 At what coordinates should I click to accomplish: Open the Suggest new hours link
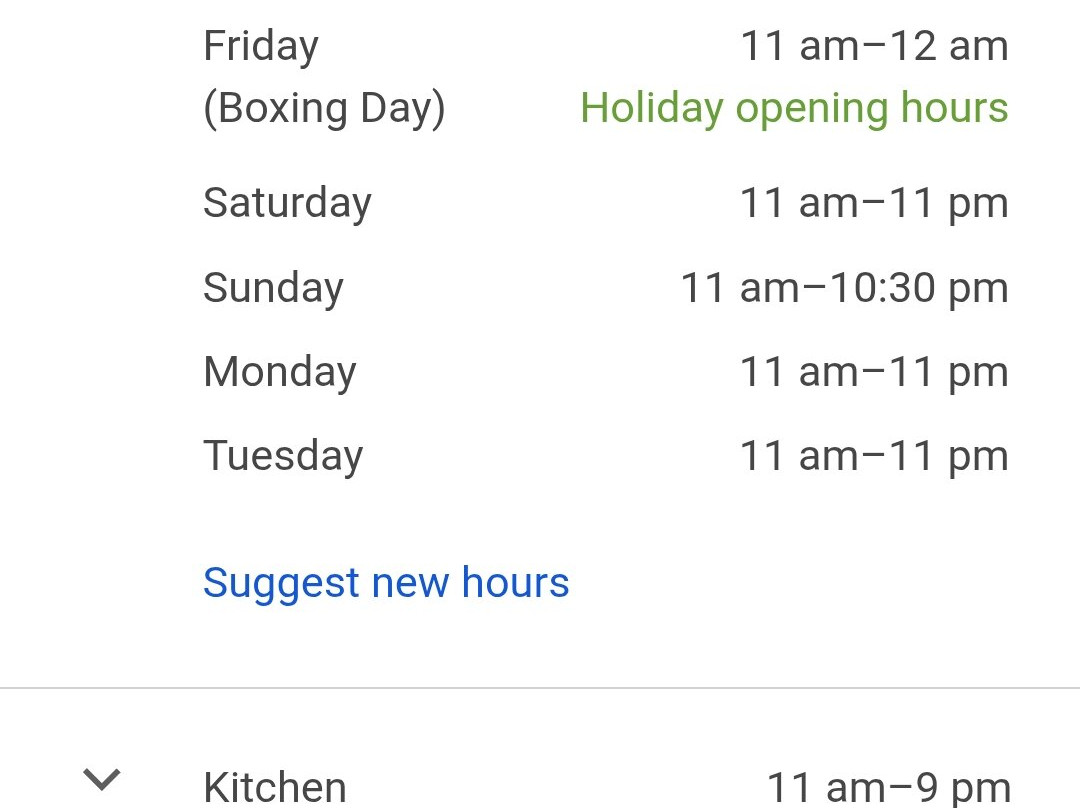coord(386,583)
